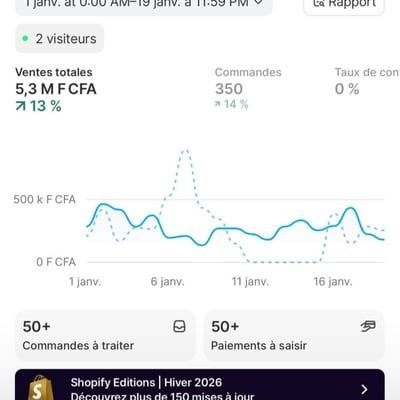The width and height of the screenshot is (400, 400).
Task: Open the Rapport button
Action: (344, 5)
